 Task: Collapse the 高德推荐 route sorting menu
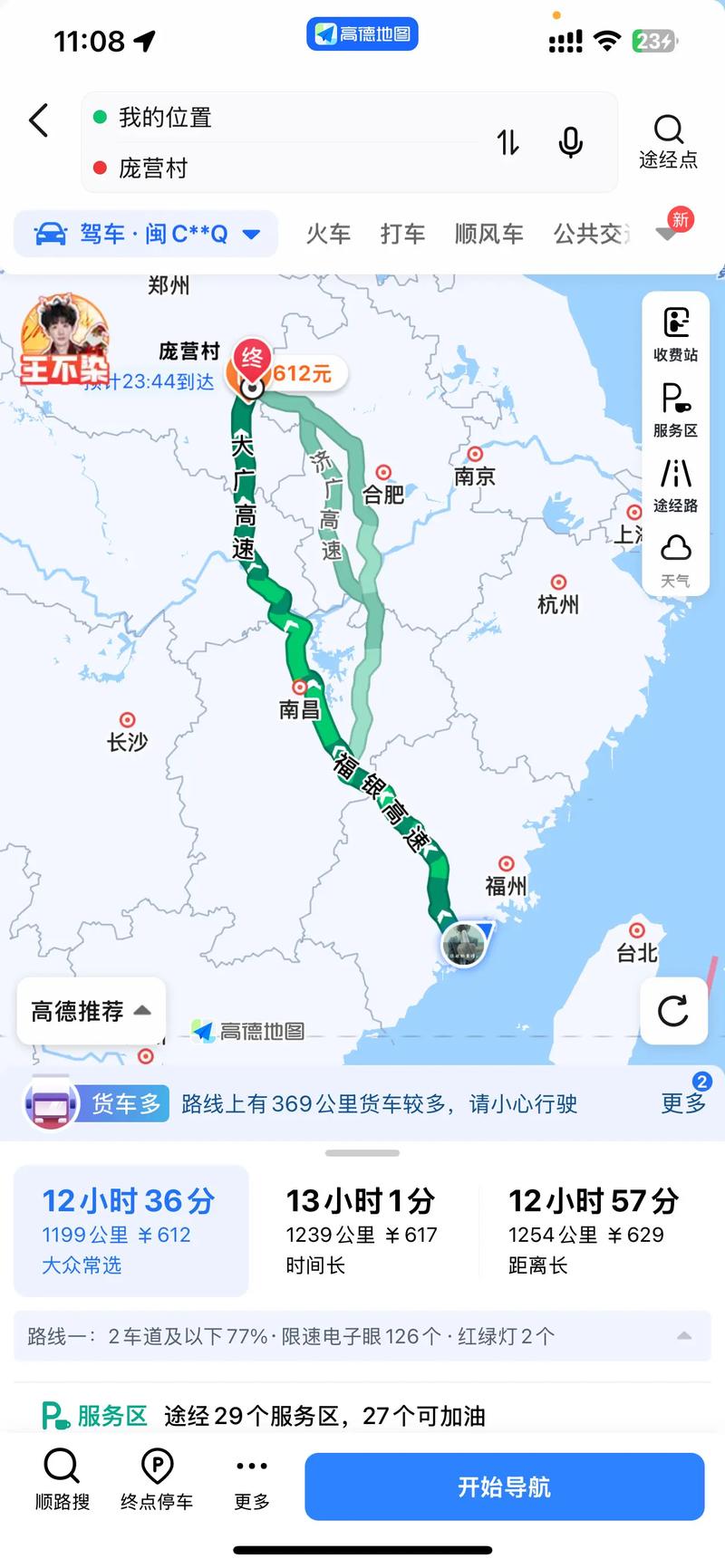pos(90,1011)
